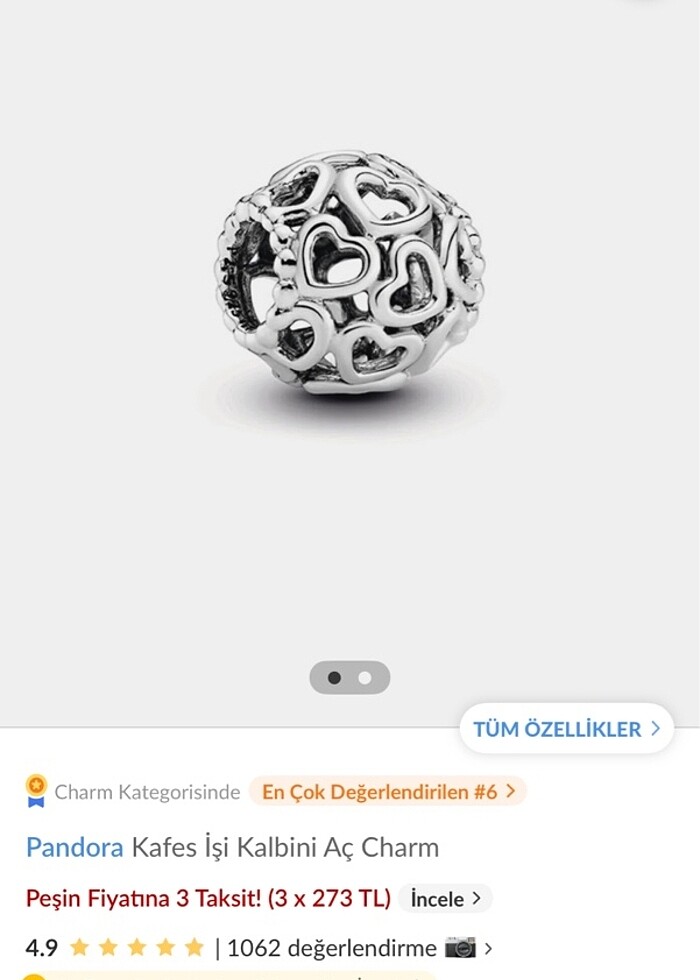Select the second image indicator dot
Screen dimensions: 700x980
coord(365,678)
